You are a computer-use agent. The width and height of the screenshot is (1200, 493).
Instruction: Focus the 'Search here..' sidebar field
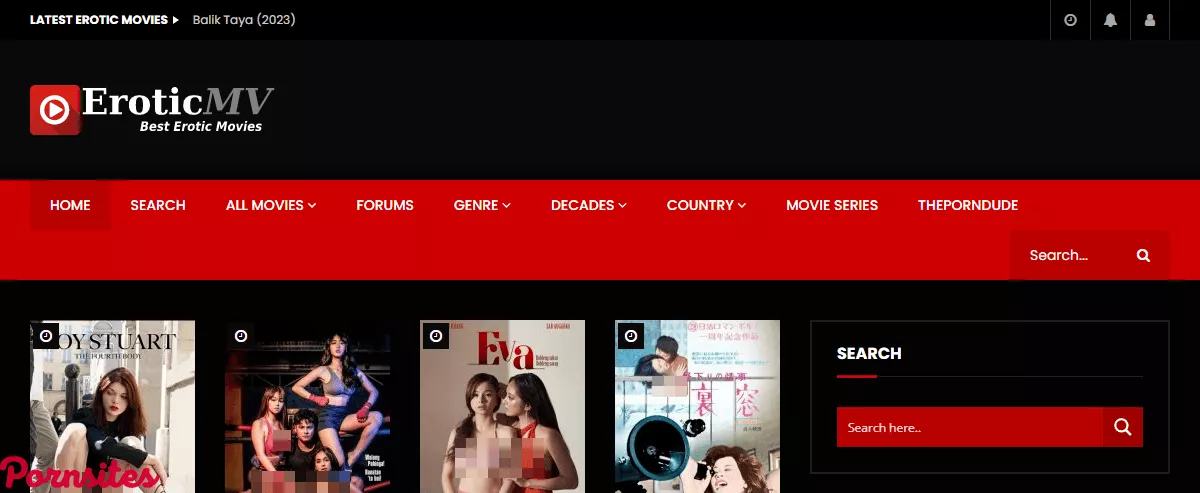968,427
